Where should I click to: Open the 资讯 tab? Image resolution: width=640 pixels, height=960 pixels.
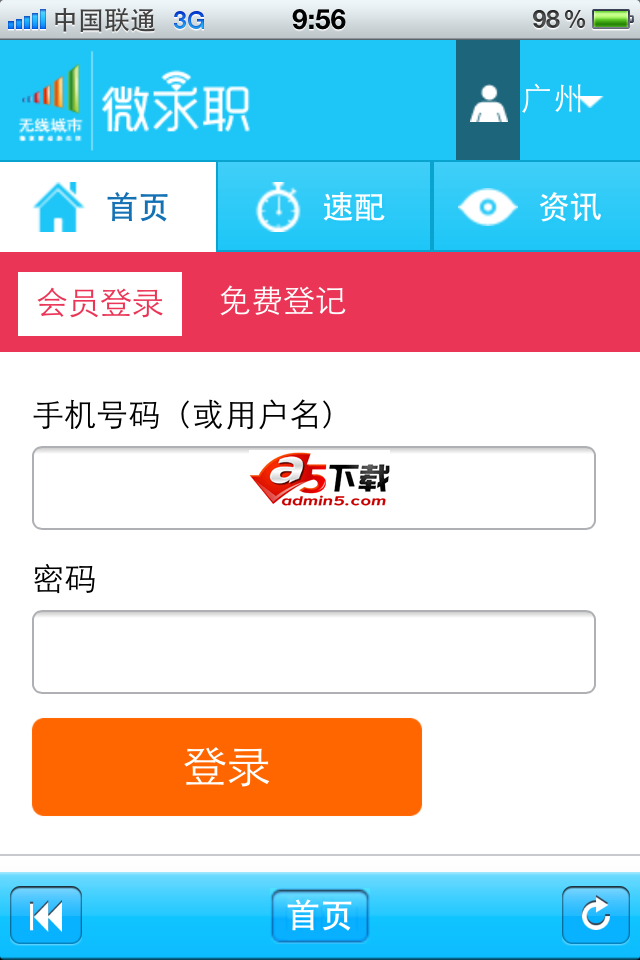(536, 207)
